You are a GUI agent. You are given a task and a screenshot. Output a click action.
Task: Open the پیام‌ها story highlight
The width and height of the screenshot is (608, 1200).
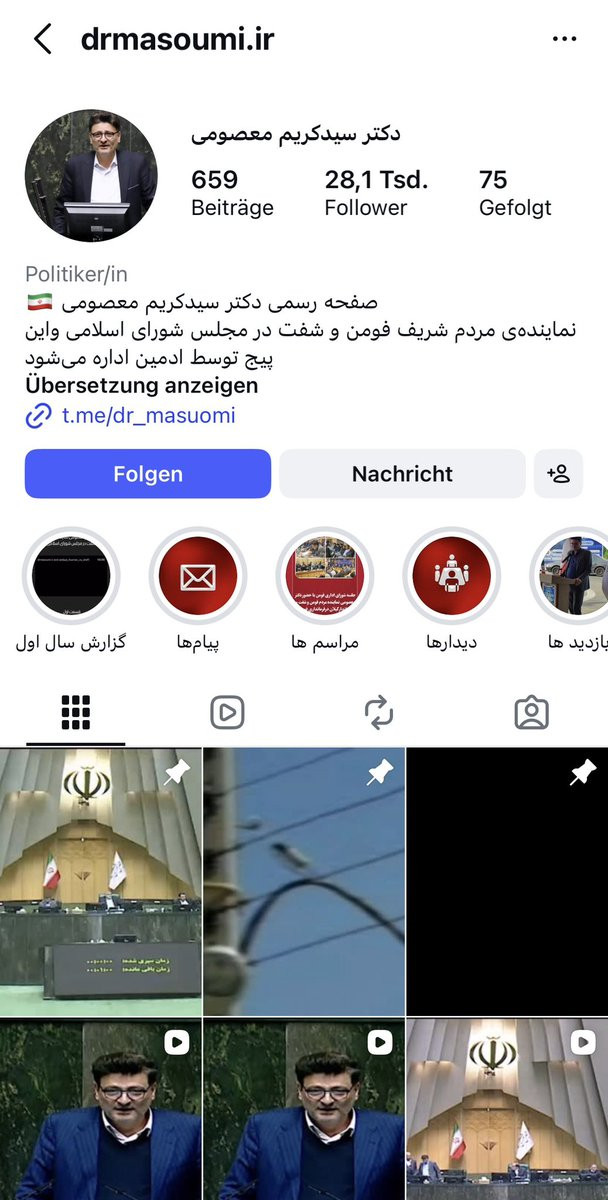click(x=198, y=577)
